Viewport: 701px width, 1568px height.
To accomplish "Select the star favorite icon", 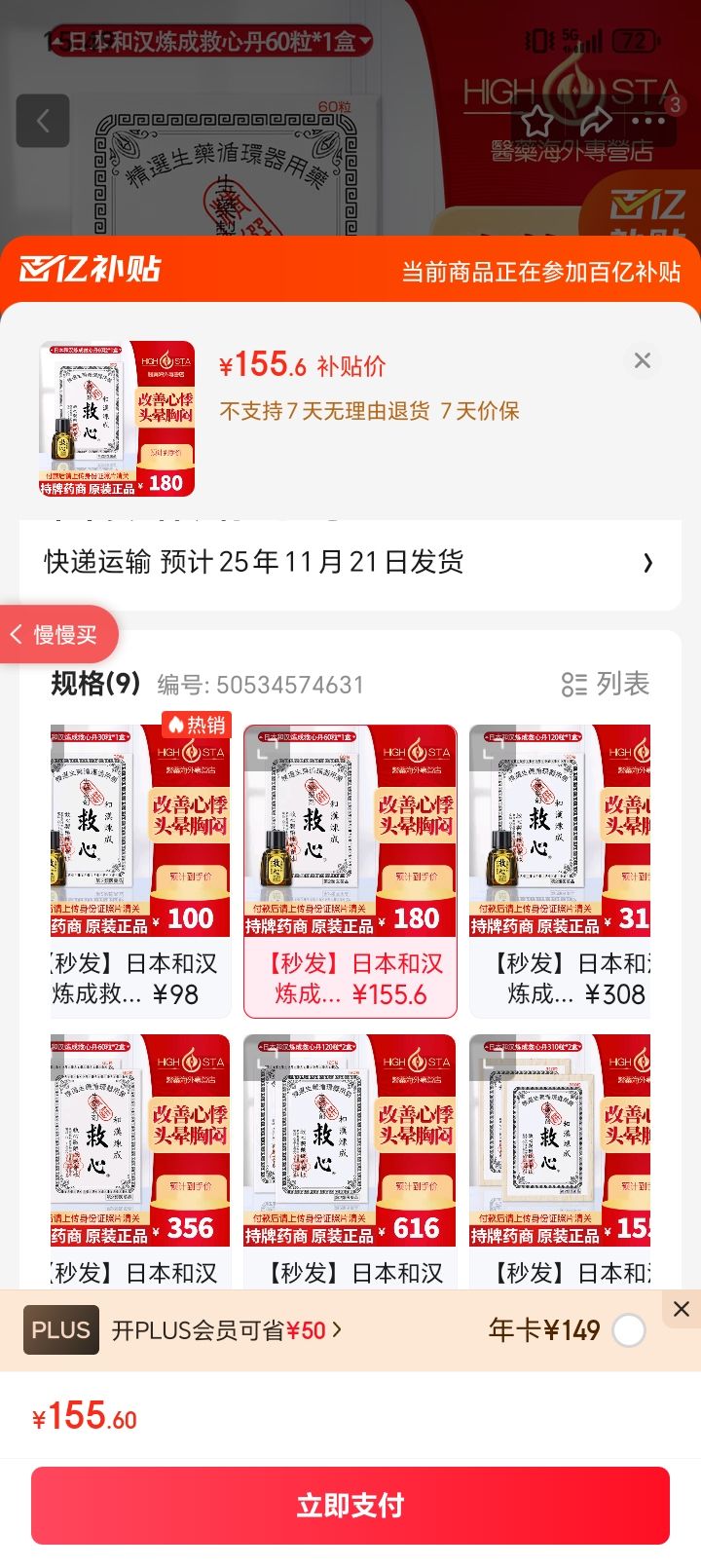I will tap(538, 121).
